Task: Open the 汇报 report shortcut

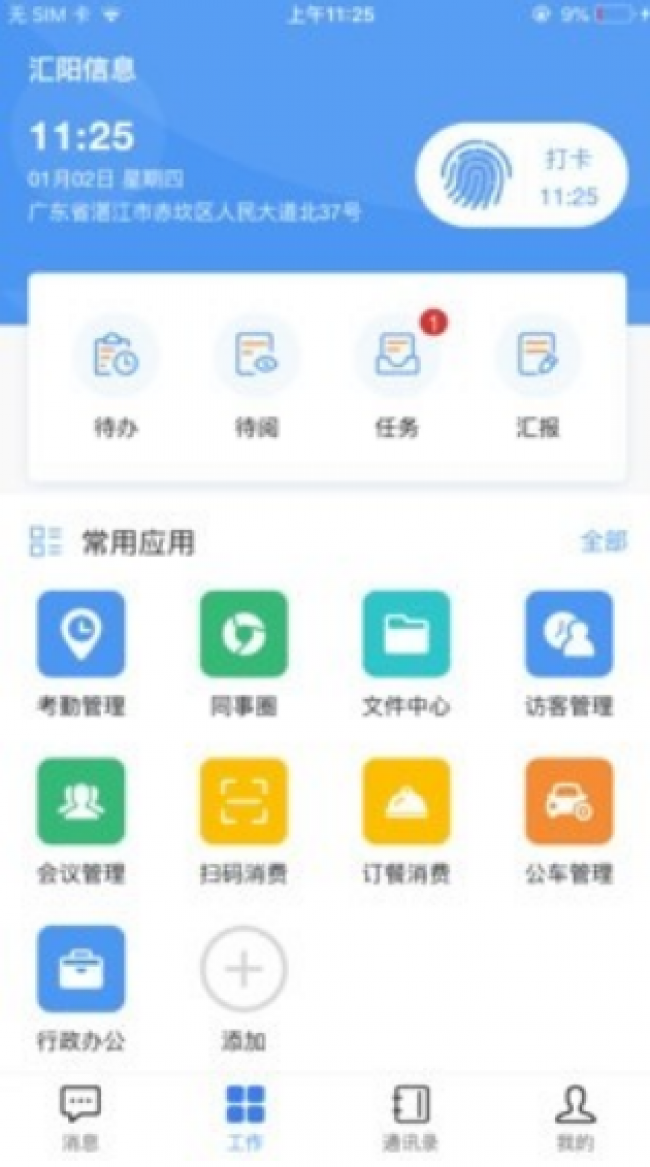Action: tap(538, 378)
